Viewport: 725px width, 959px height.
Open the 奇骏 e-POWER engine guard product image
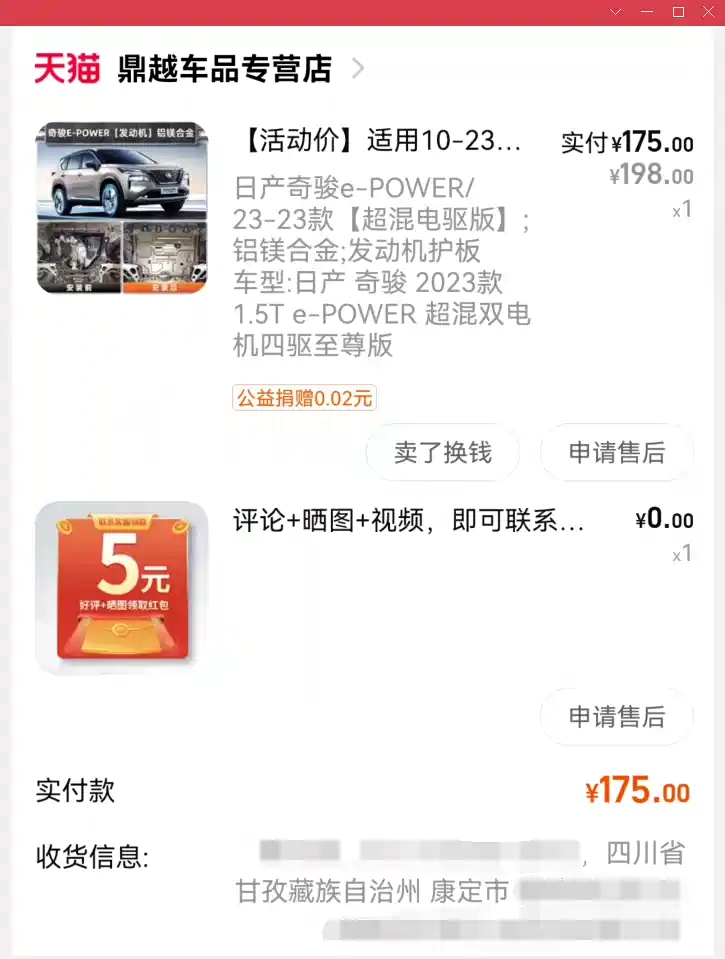coord(122,208)
